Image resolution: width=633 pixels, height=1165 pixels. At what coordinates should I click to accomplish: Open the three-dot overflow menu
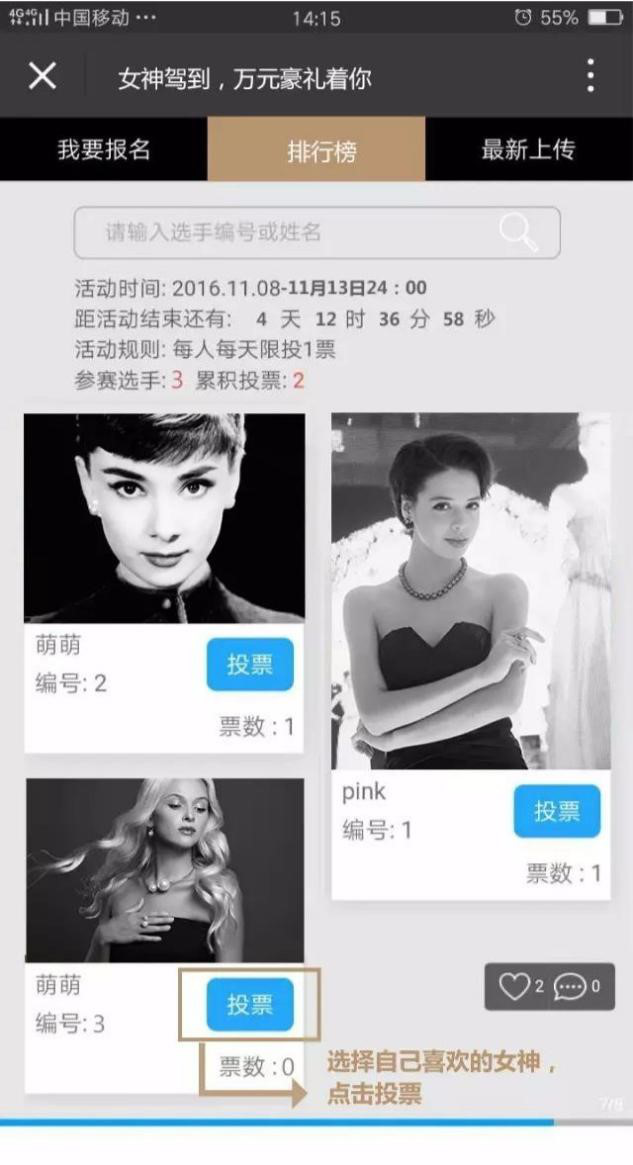coord(591,76)
